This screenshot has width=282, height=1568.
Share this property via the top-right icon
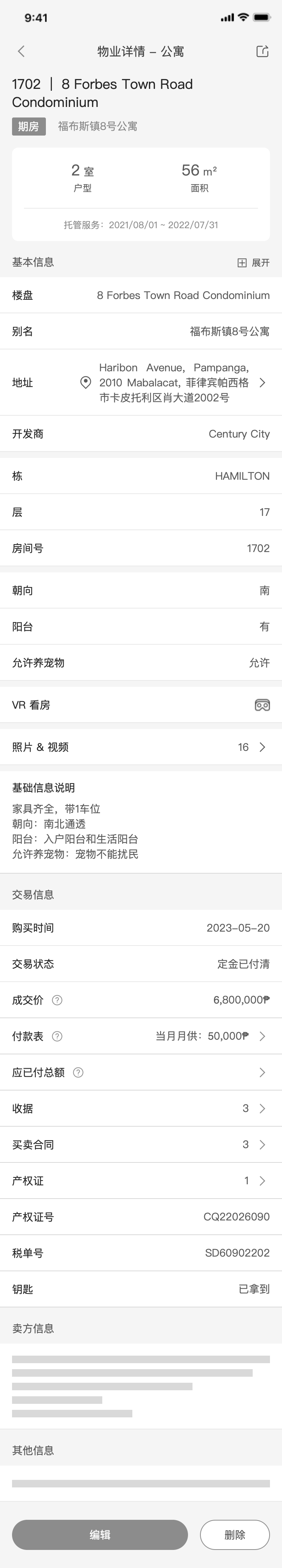pyautogui.click(x=262, y=52)
